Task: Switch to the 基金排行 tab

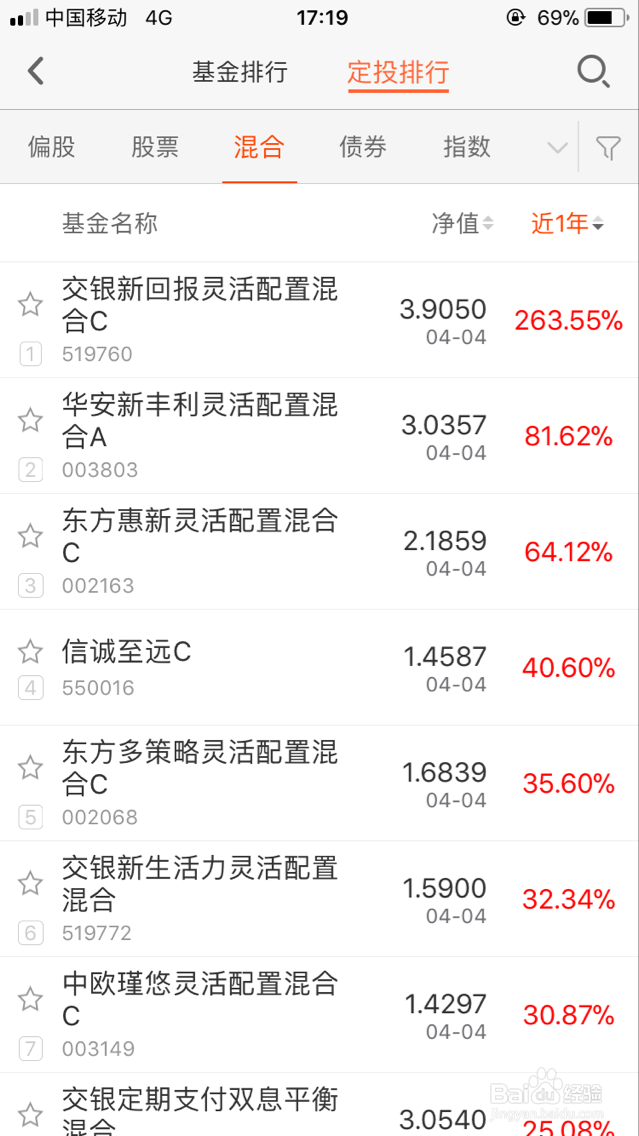Action: coord(240,72)
